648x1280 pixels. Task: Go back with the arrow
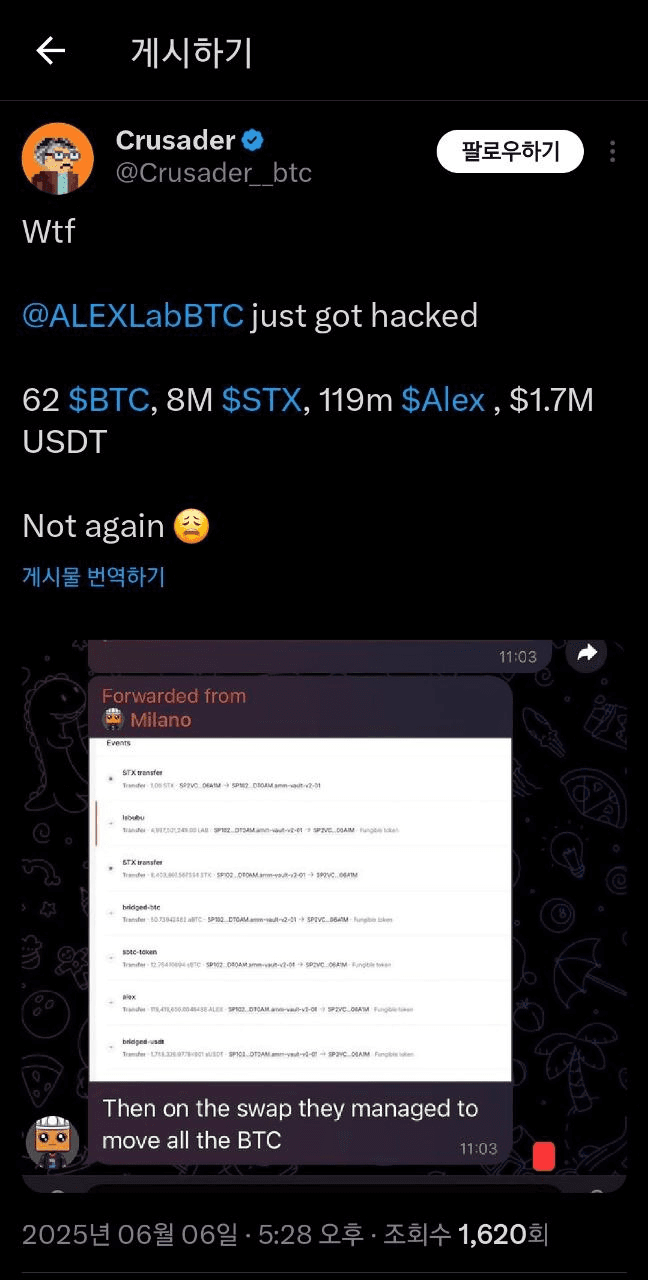coord(50,51)
